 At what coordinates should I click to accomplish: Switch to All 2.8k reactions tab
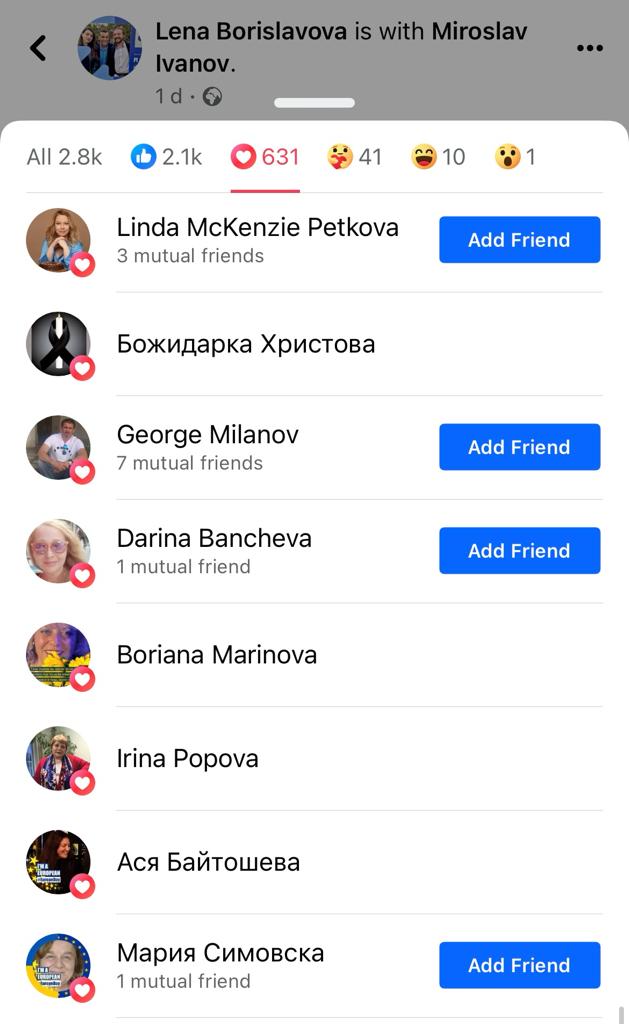(64, 157)
